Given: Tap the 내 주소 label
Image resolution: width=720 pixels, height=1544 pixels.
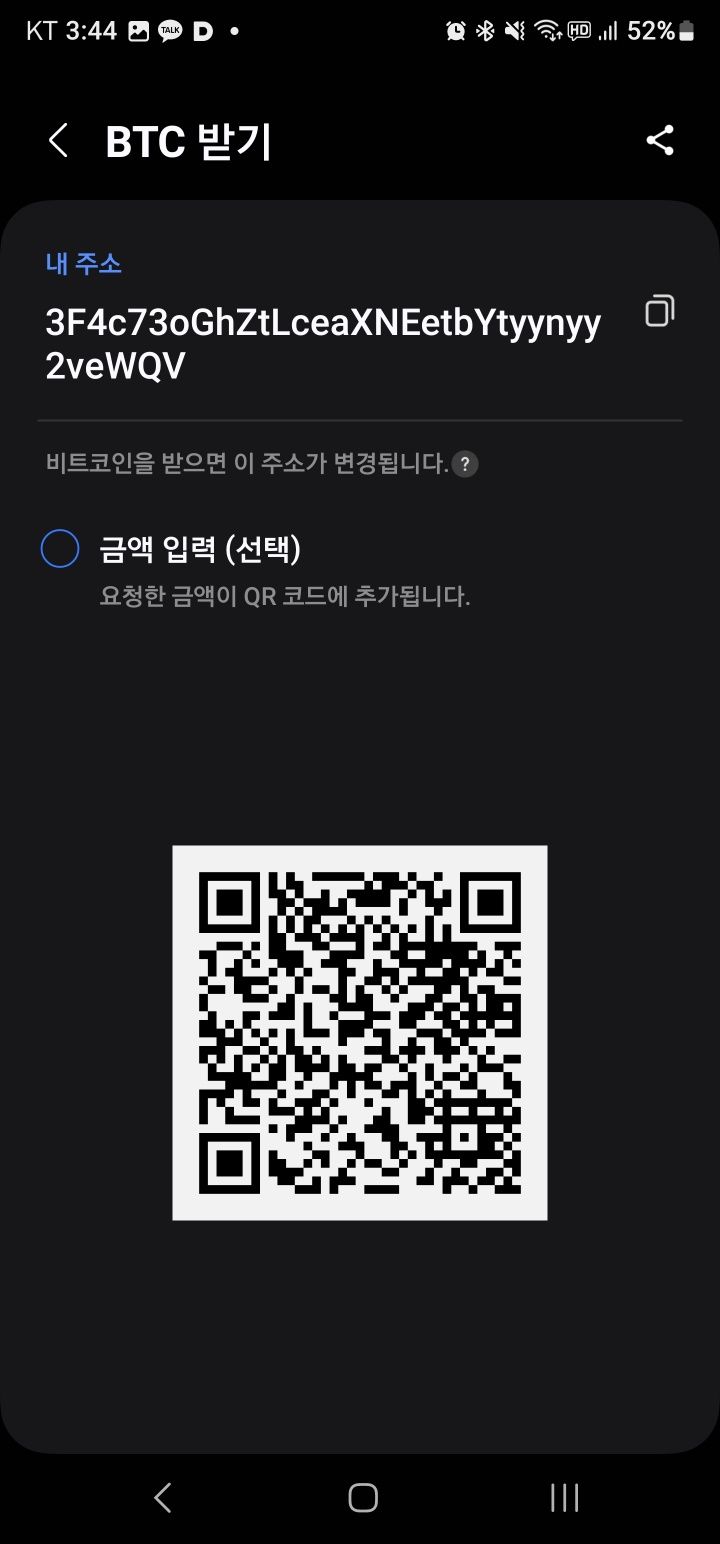Looking at the screenshot, I should point(84,263).
